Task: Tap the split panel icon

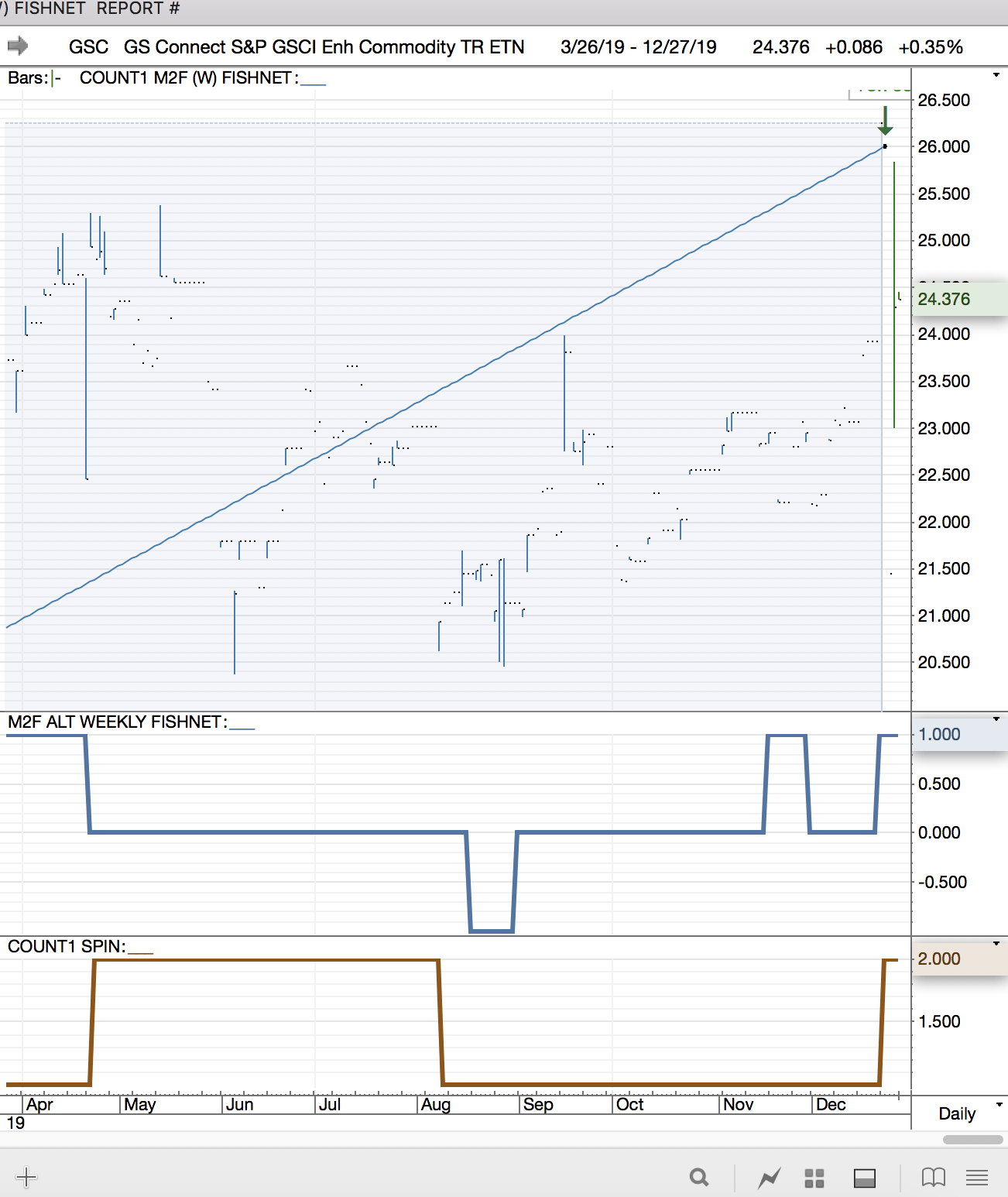Action: (x=864, y=1178)
